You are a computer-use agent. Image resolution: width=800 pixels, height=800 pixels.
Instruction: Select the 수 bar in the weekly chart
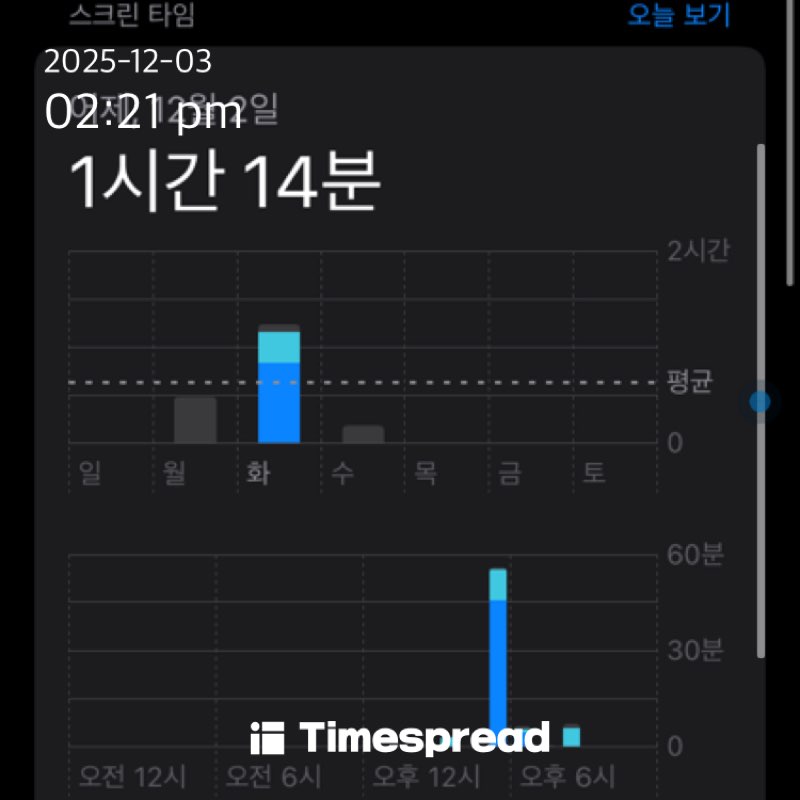click(x=363, y=434)
